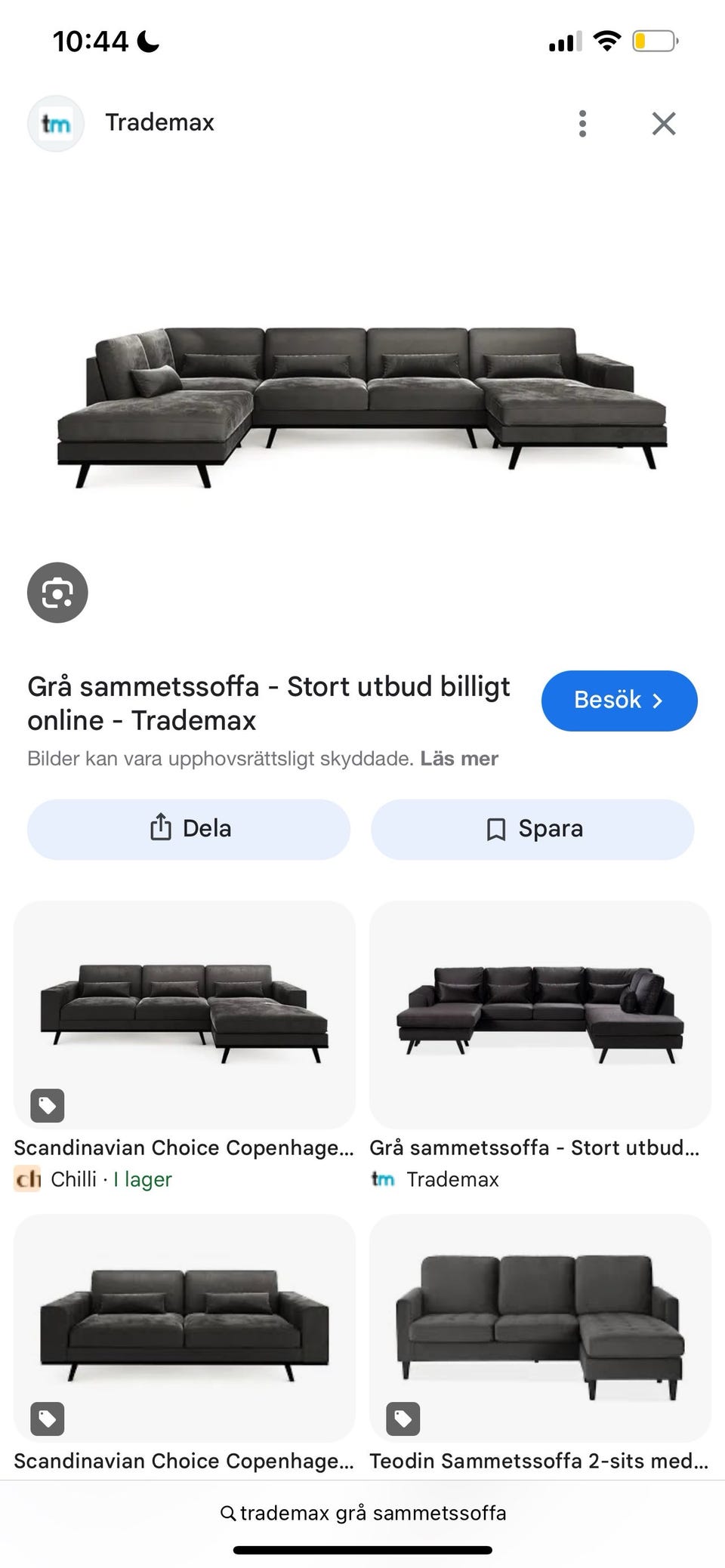The width and height of the screenshot is (725, 1568).
Task: Close the Lens results view with the X
Action: coord(663,123)
